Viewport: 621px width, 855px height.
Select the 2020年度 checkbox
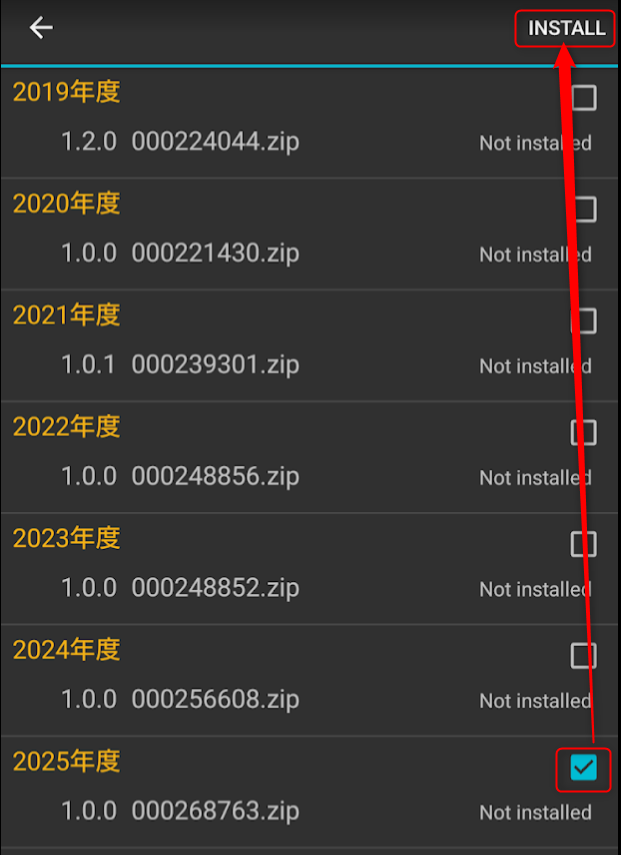[583, 209]
